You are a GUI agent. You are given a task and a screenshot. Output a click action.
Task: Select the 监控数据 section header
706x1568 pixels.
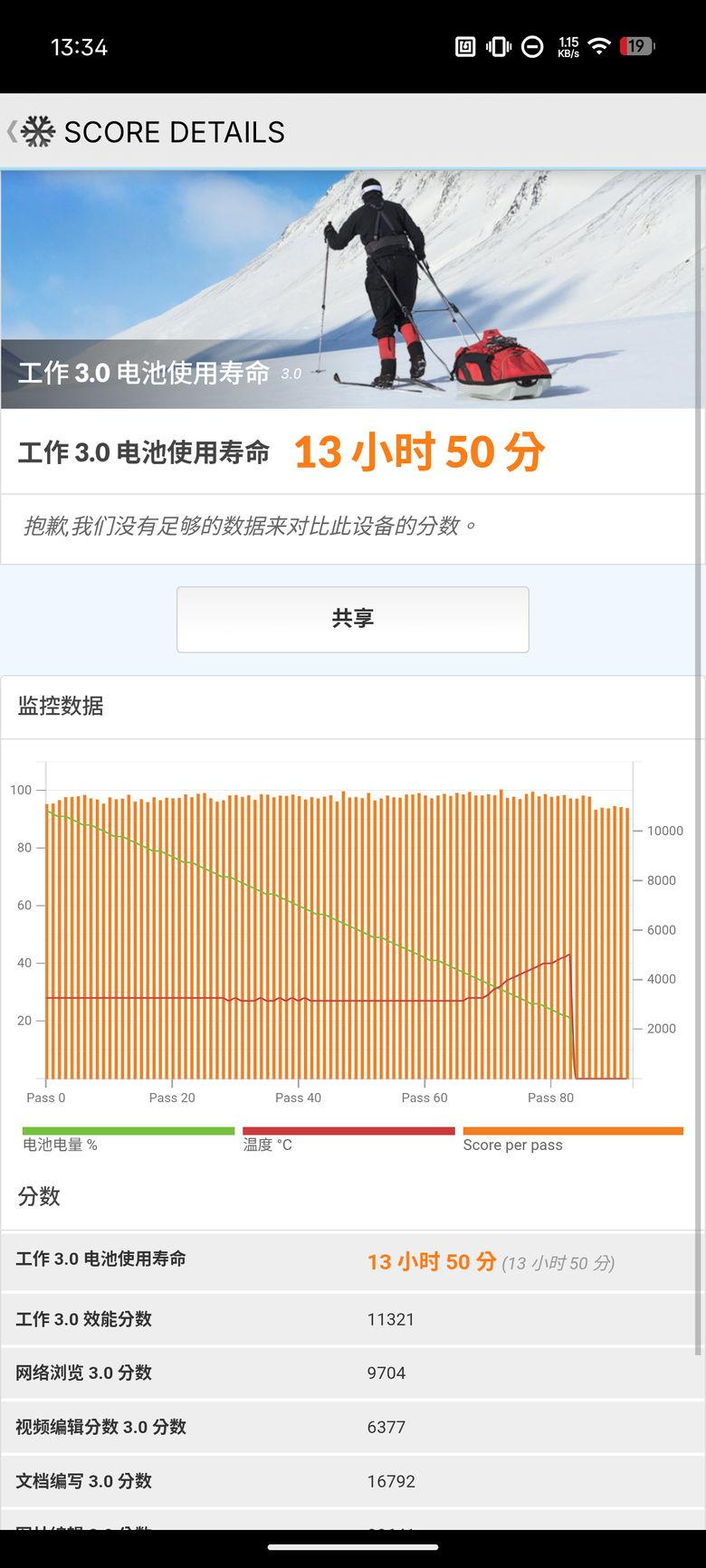(60, 706)
